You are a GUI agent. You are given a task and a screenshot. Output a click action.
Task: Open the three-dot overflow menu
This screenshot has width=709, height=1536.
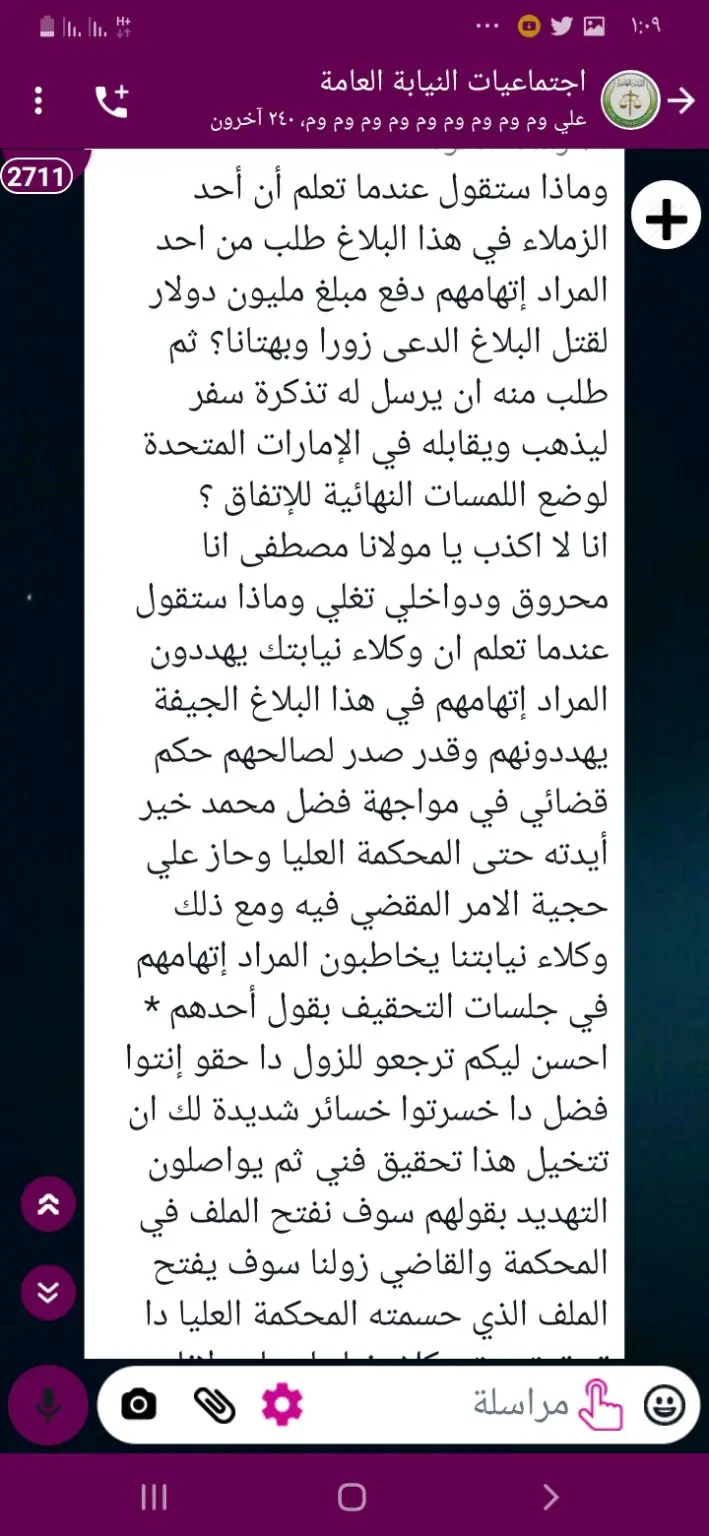38,101
